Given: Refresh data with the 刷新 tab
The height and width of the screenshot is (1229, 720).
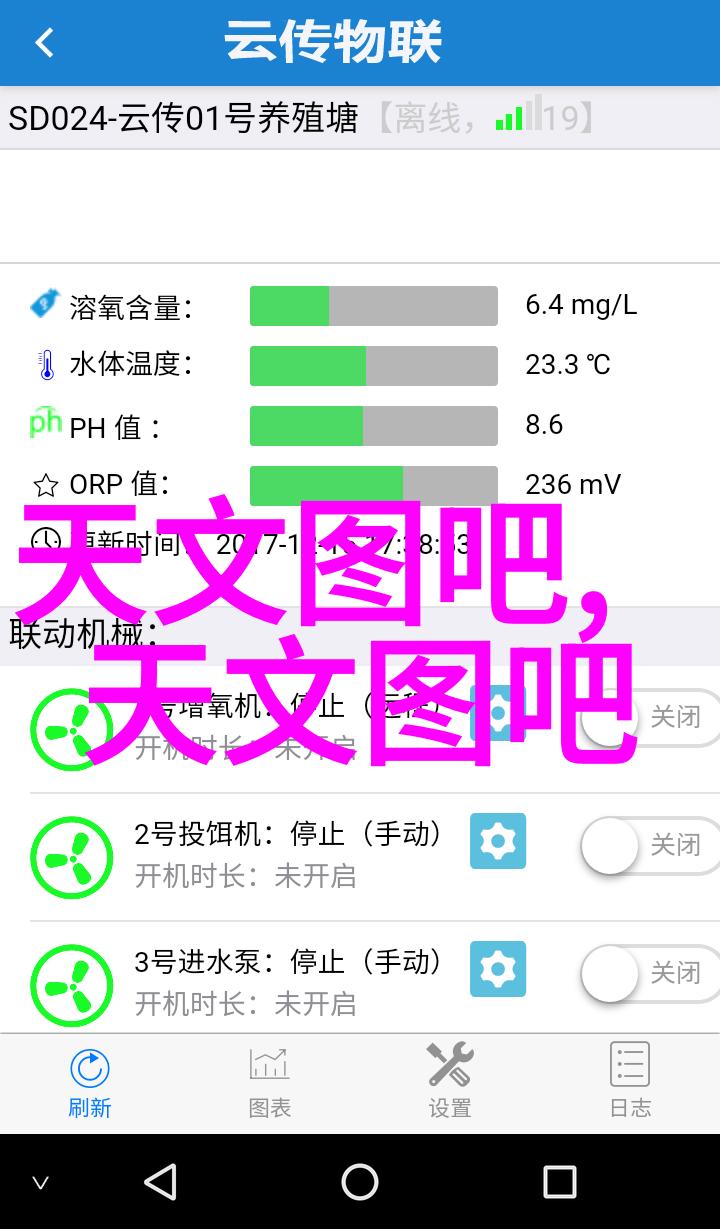Looking at the screenshot, I should coord(90,1082).
